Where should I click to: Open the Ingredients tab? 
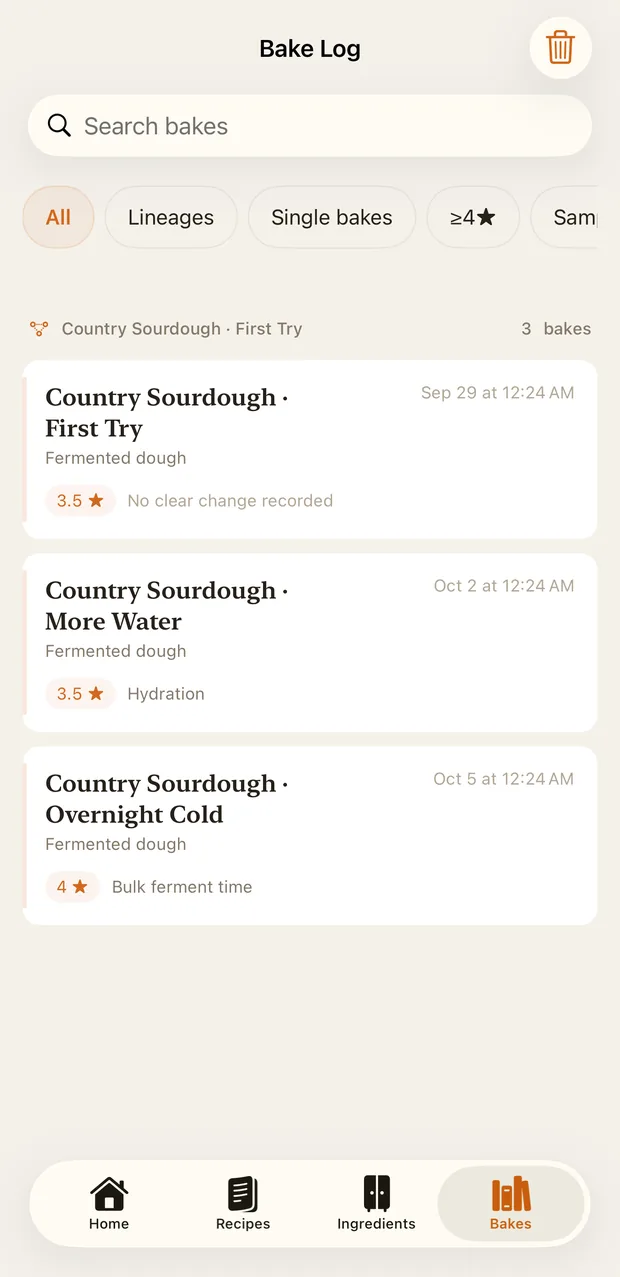tap(376, 1203)
